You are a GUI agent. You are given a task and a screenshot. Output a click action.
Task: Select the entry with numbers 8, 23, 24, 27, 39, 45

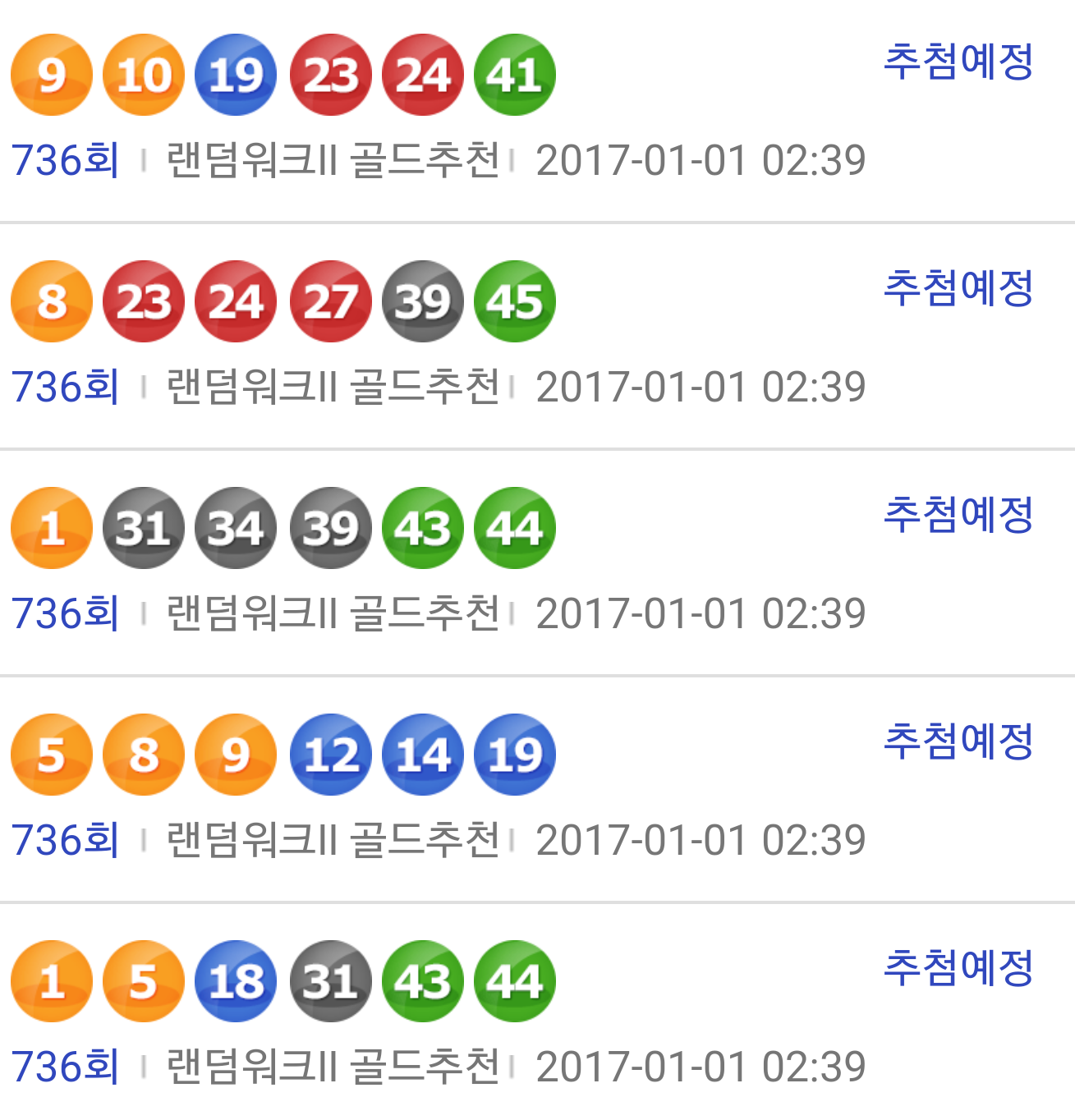(537, 337)
